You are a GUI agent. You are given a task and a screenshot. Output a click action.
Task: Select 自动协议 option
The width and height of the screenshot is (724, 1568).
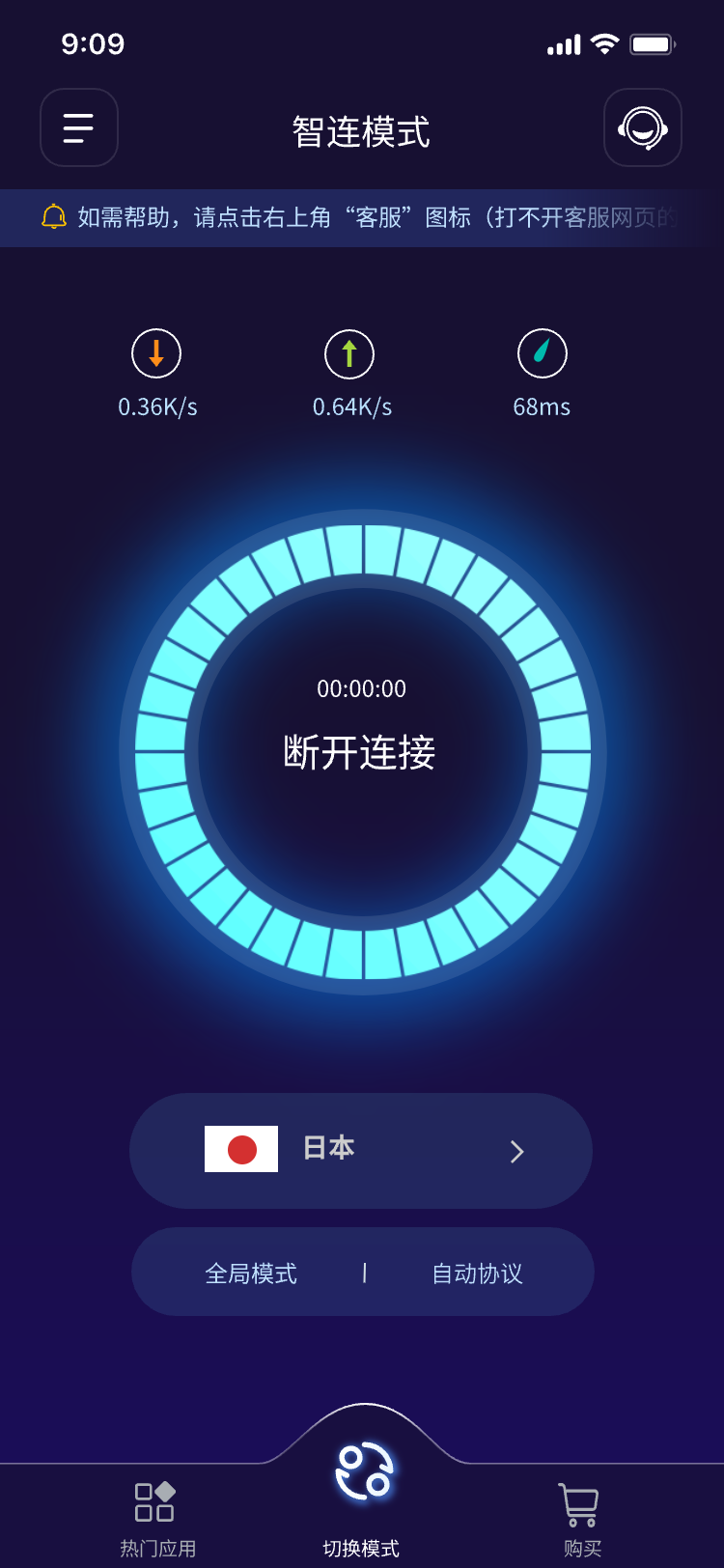pos(477,1274)
